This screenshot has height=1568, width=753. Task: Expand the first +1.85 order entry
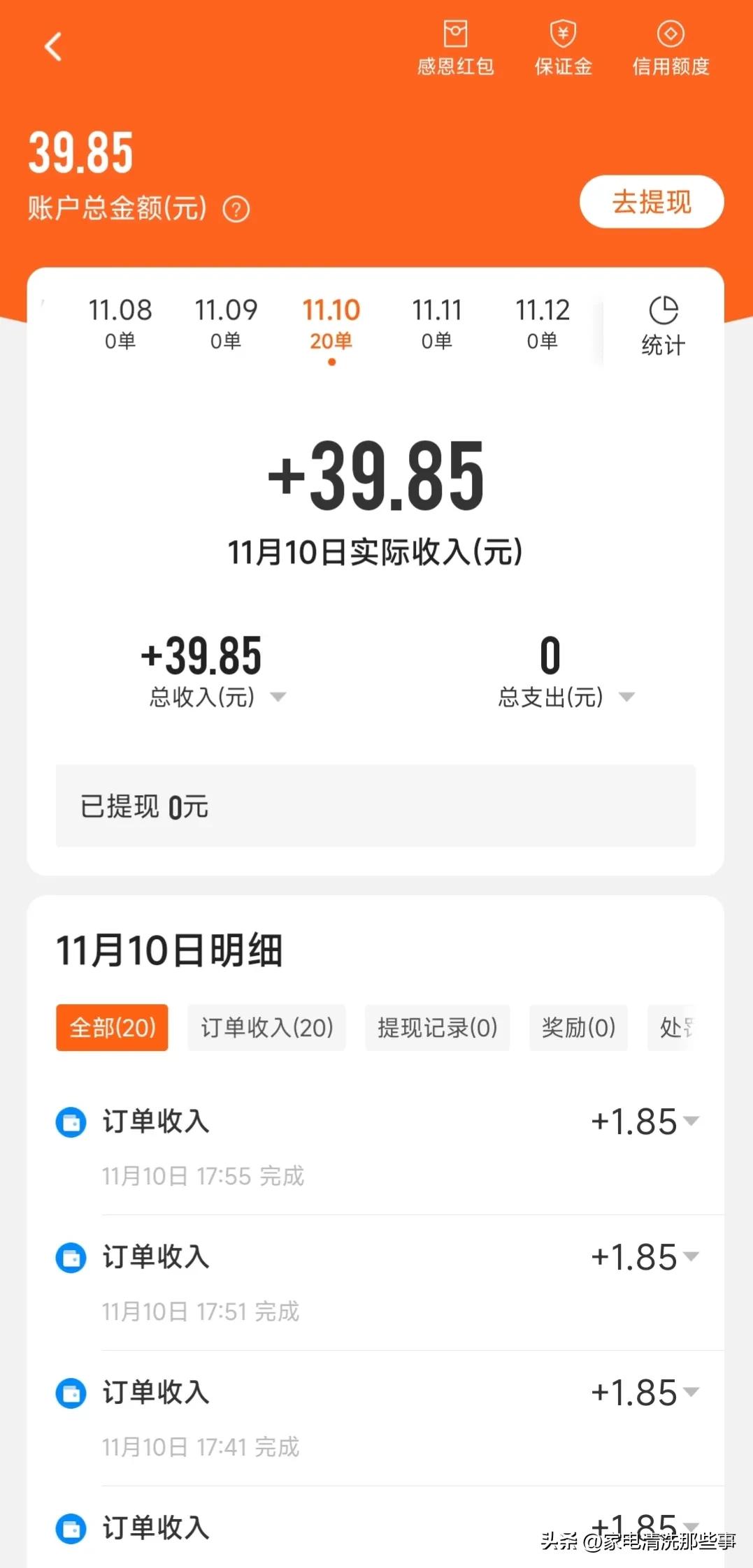(693, 1121)
